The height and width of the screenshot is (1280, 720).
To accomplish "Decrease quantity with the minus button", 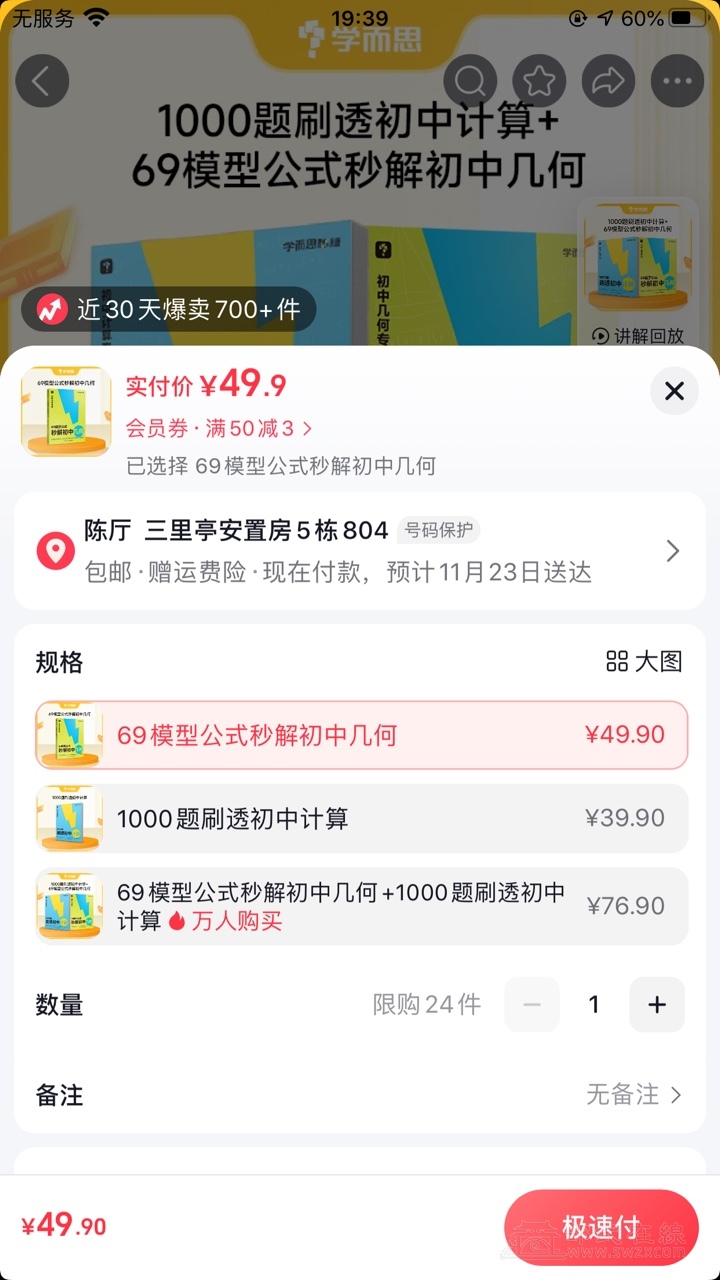I will coord(532,1005).
